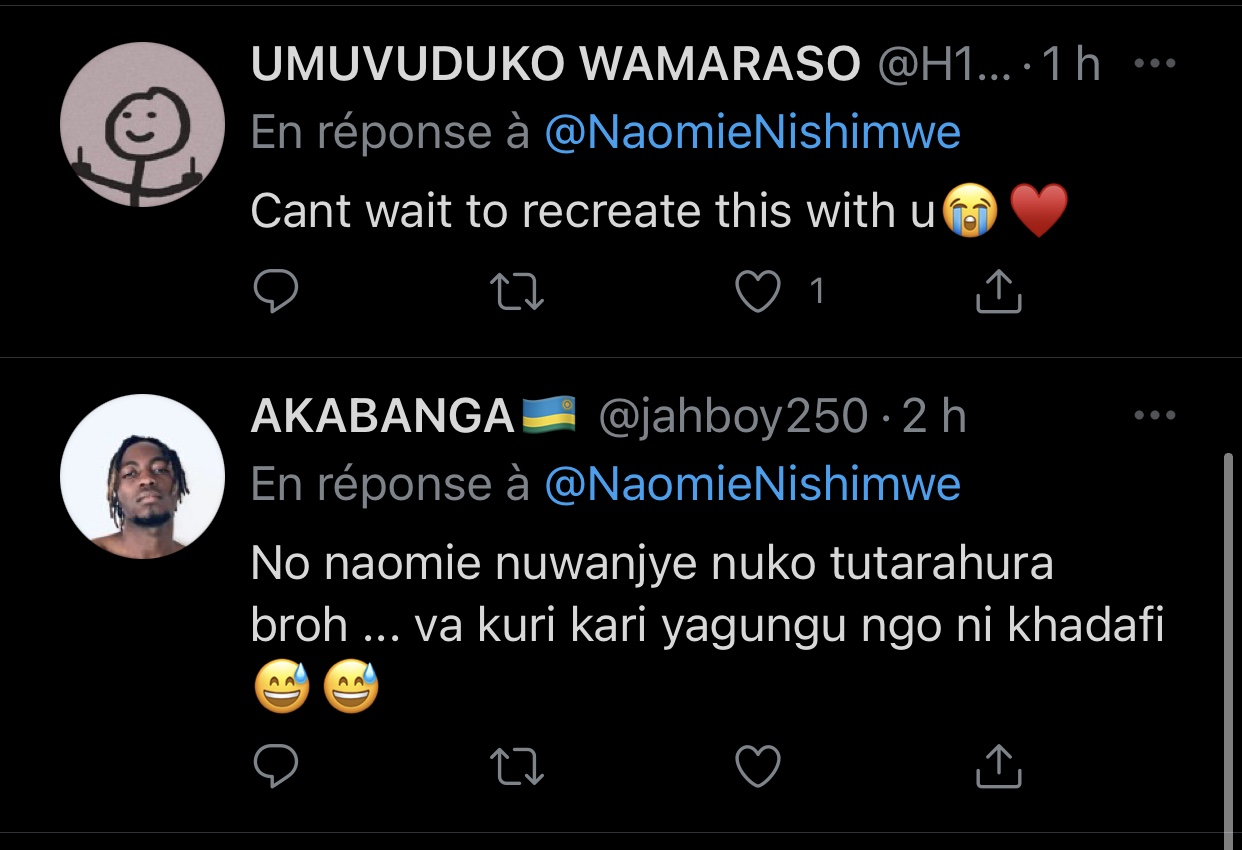Reply to AKABANGA's tweet
The height and width of the screenshot is (850, 1242).
point(275,766)
